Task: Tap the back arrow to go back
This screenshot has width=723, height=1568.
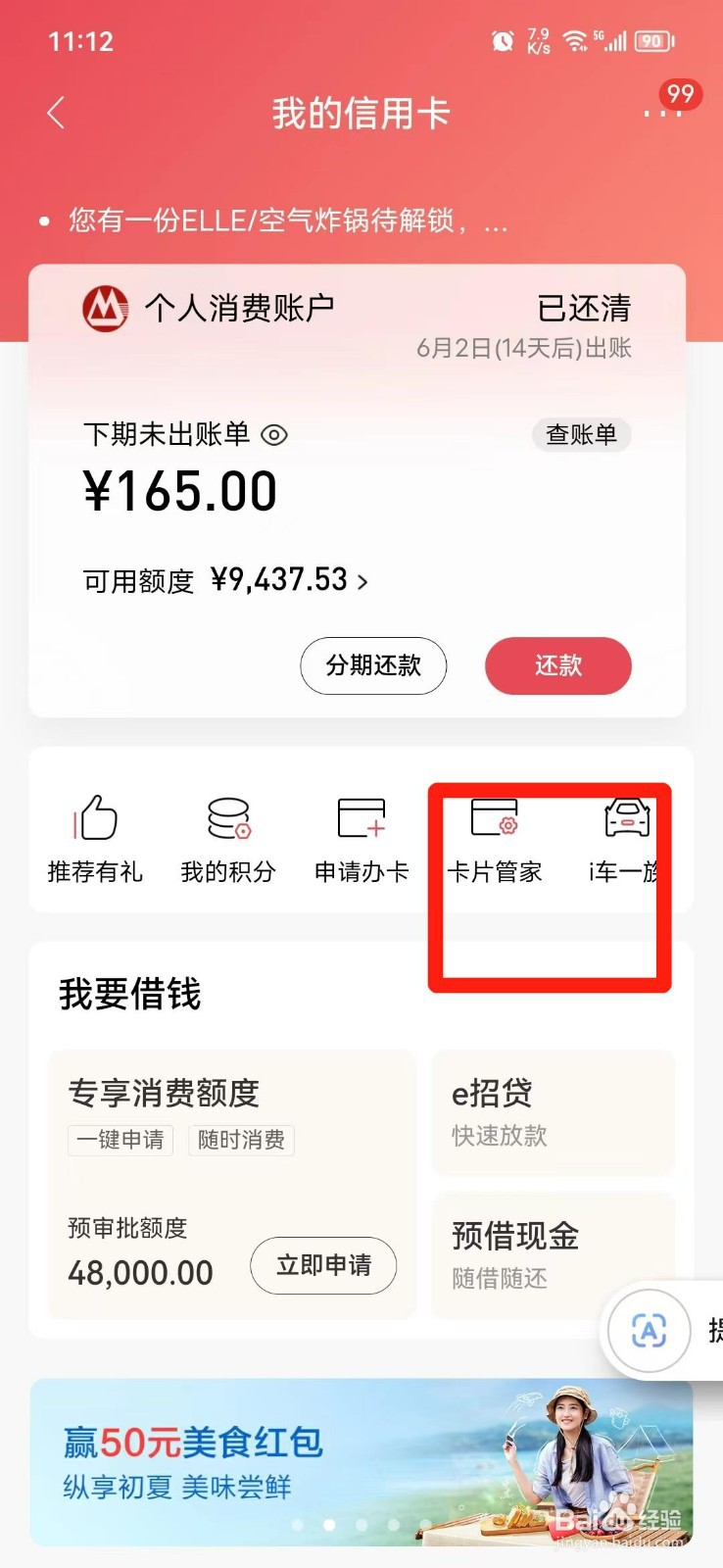Action: point(55,112)
